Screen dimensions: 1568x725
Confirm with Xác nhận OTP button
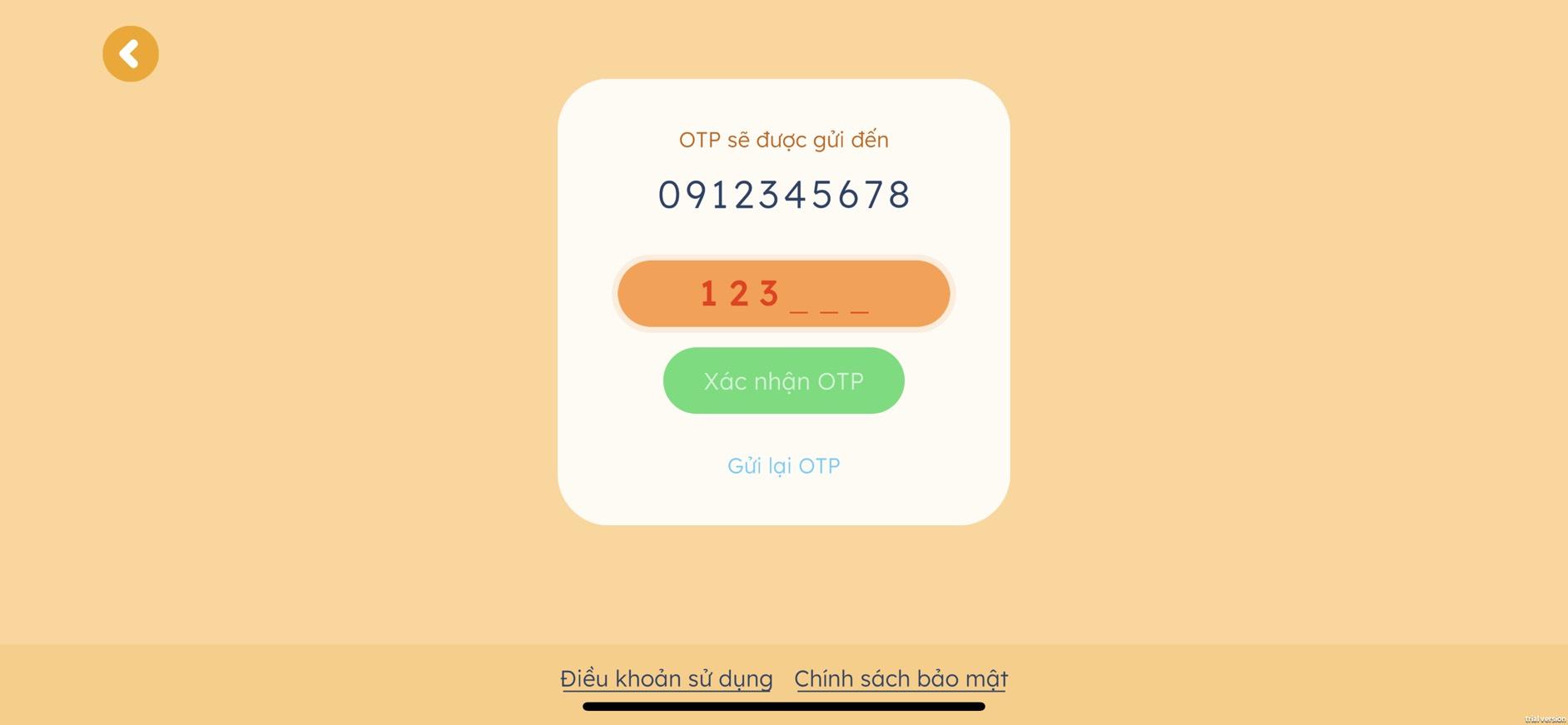pyautogui.click(x=783, y=381)
